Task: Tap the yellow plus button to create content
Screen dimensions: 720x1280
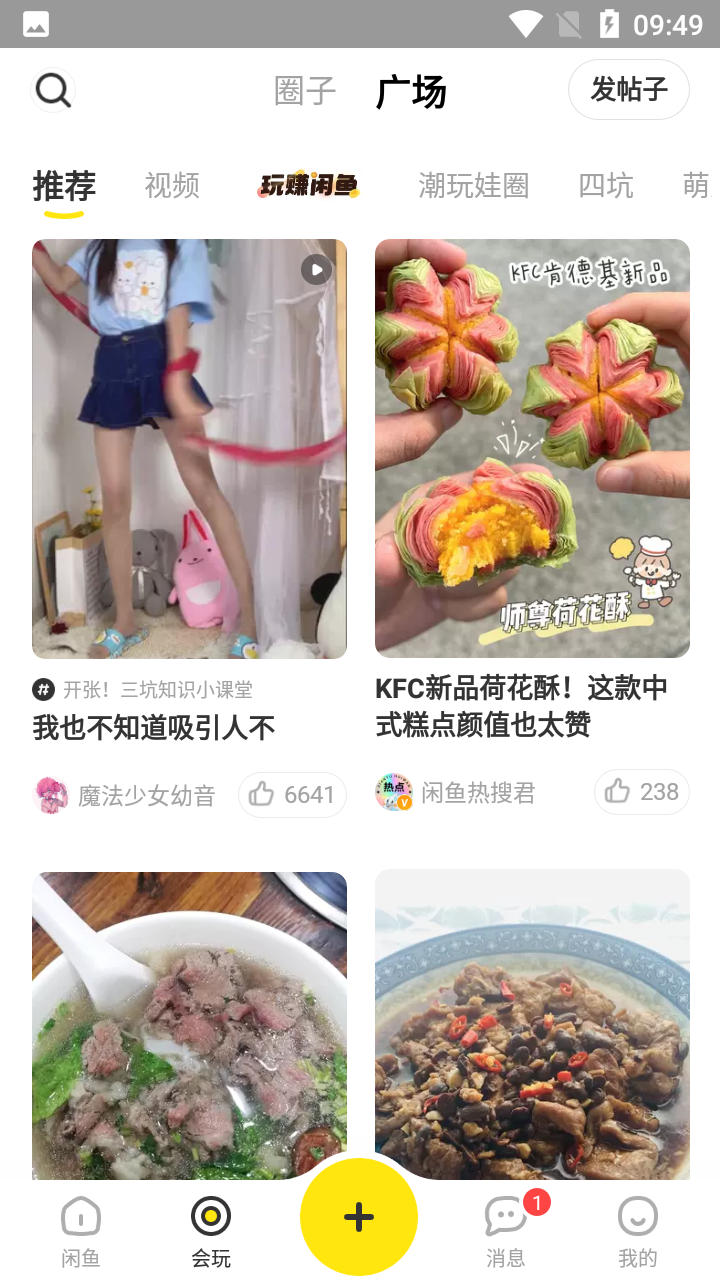Action: pos(358,1217)
